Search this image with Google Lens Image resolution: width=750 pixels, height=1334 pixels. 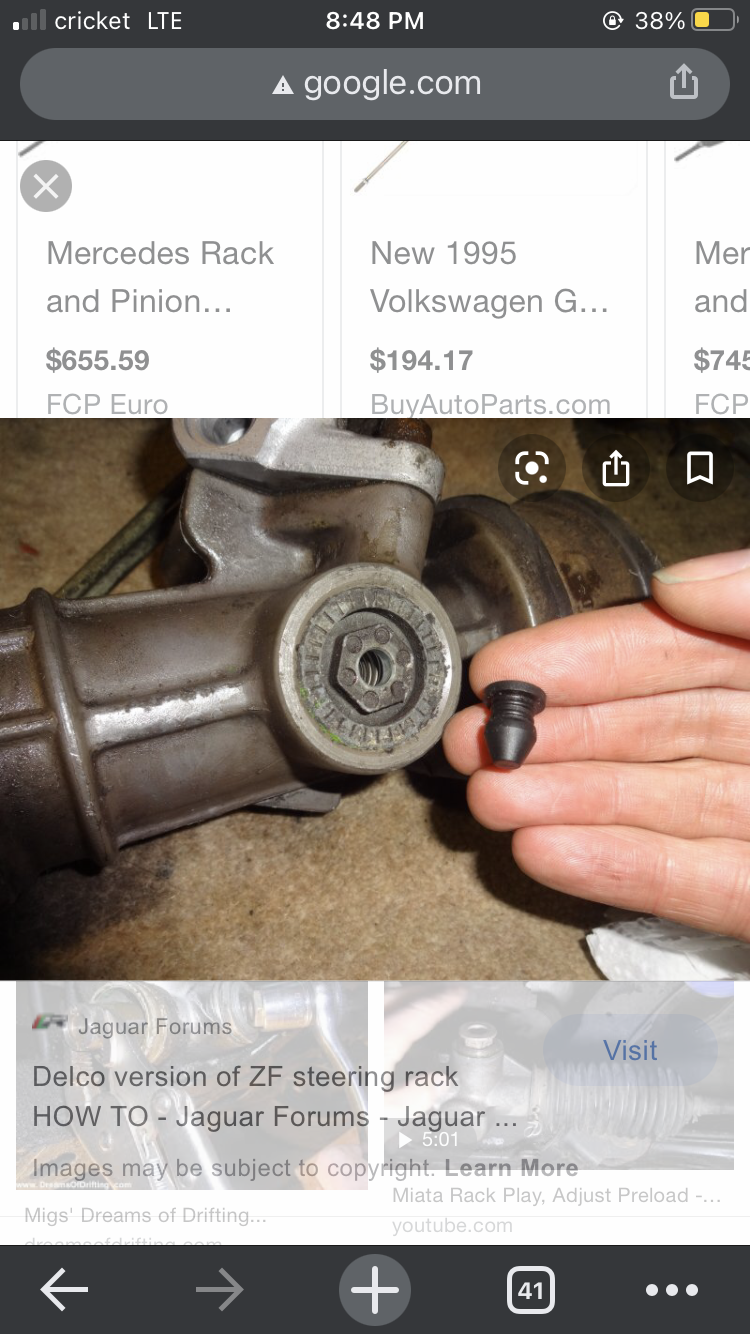pos(532,467)
